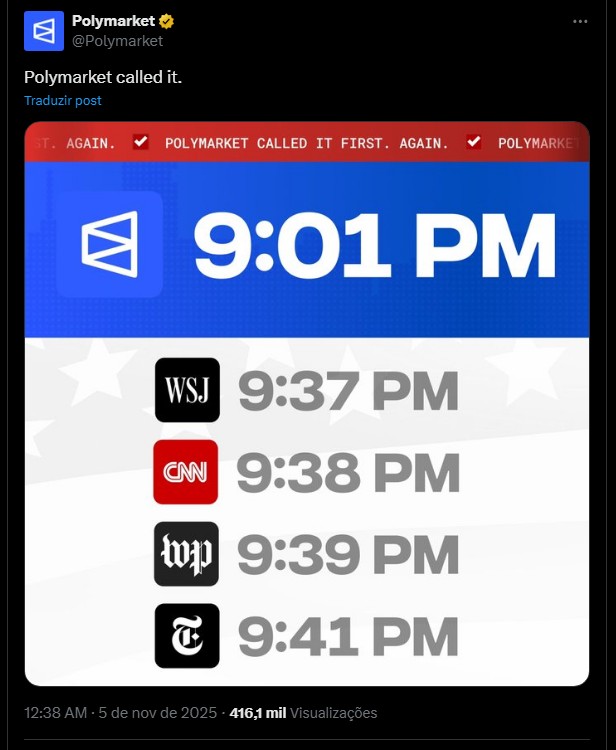Open the attached image in the post

307,403
